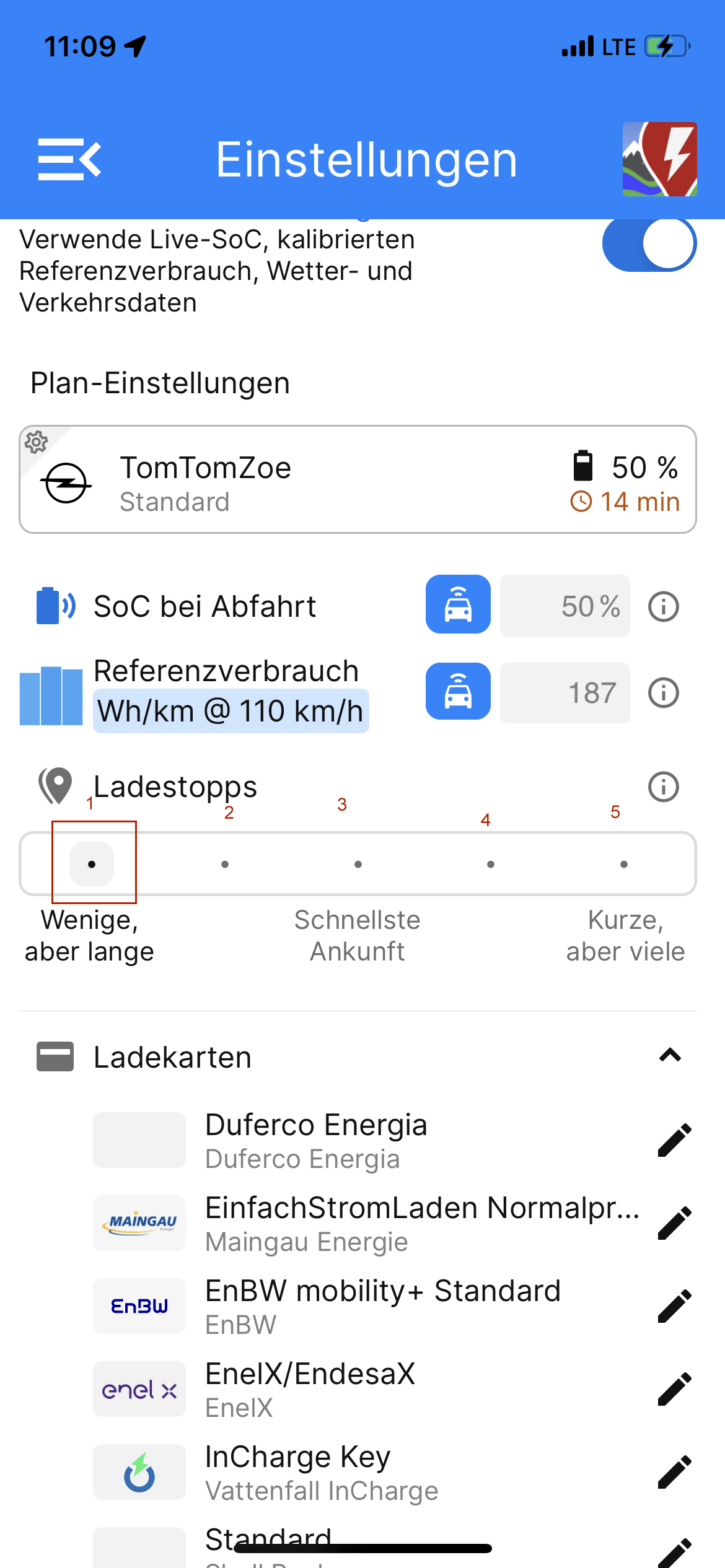725x1568 pixels.
Task: Select Schnellste Ankunft charging stop option
Action: [x=358, y=864]
